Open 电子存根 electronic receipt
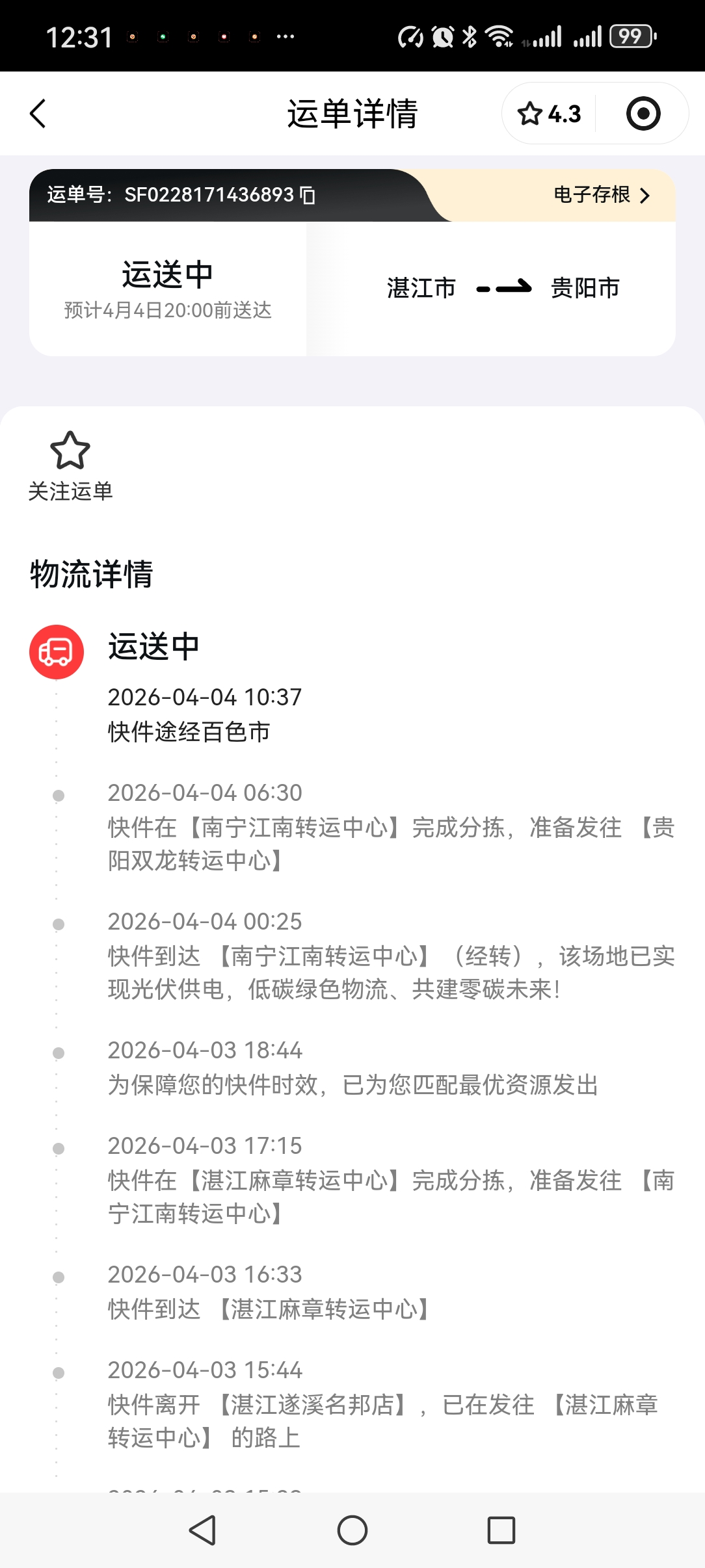The image size is (705, 1568). pos(601,195)
